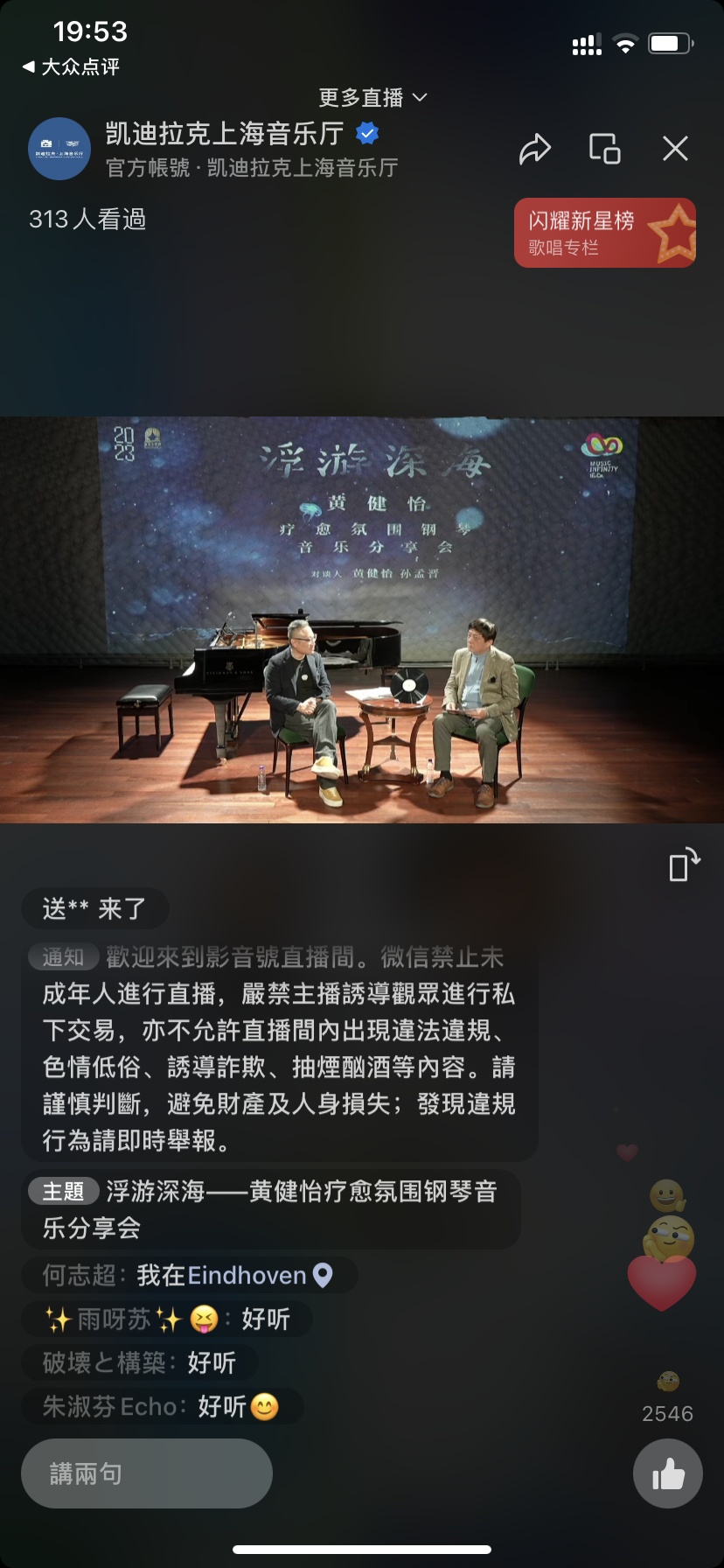The height and width of the screenshot is (1568, 724).
Task: Expand the 更多直播 dropdown
Action: click(372, 97)
